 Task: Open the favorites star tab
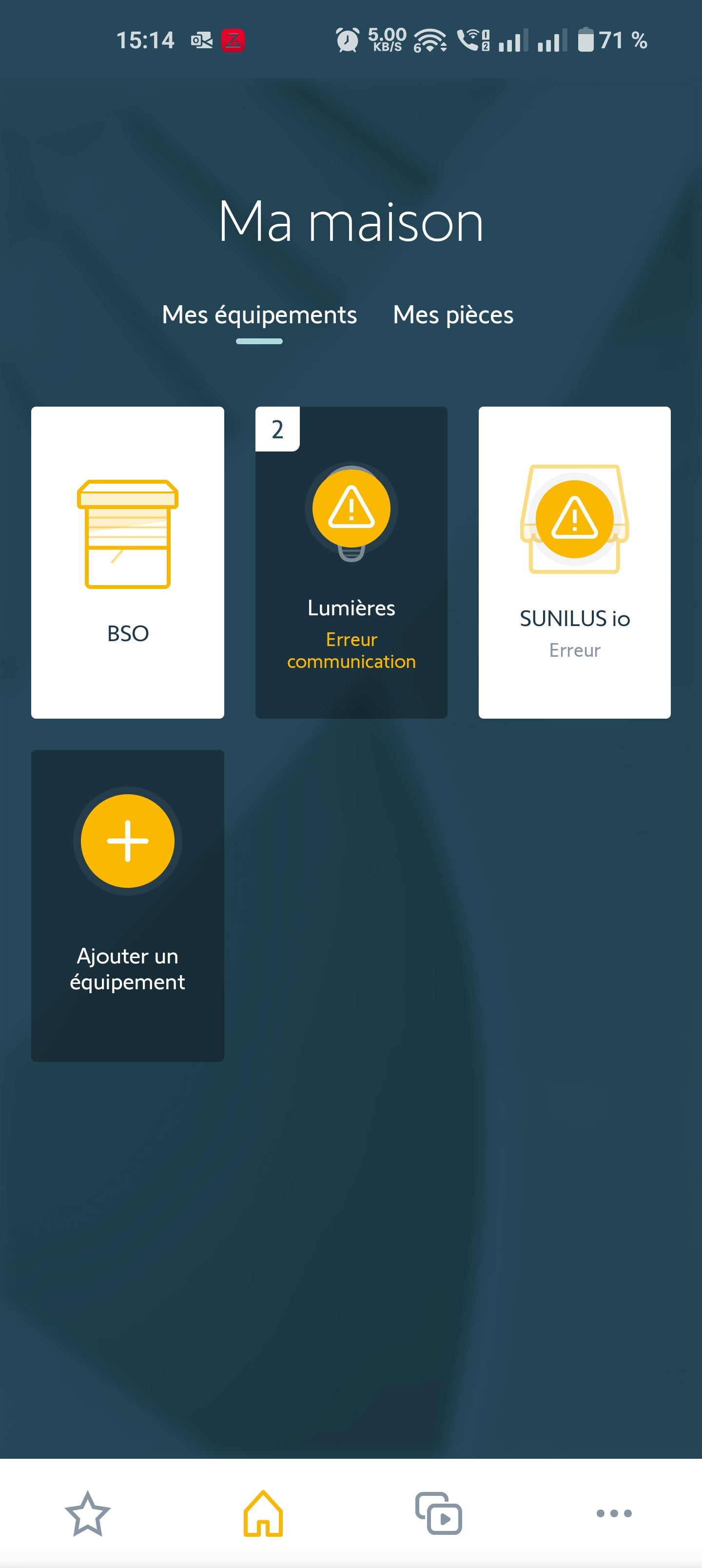click(x=88, y=1513)
